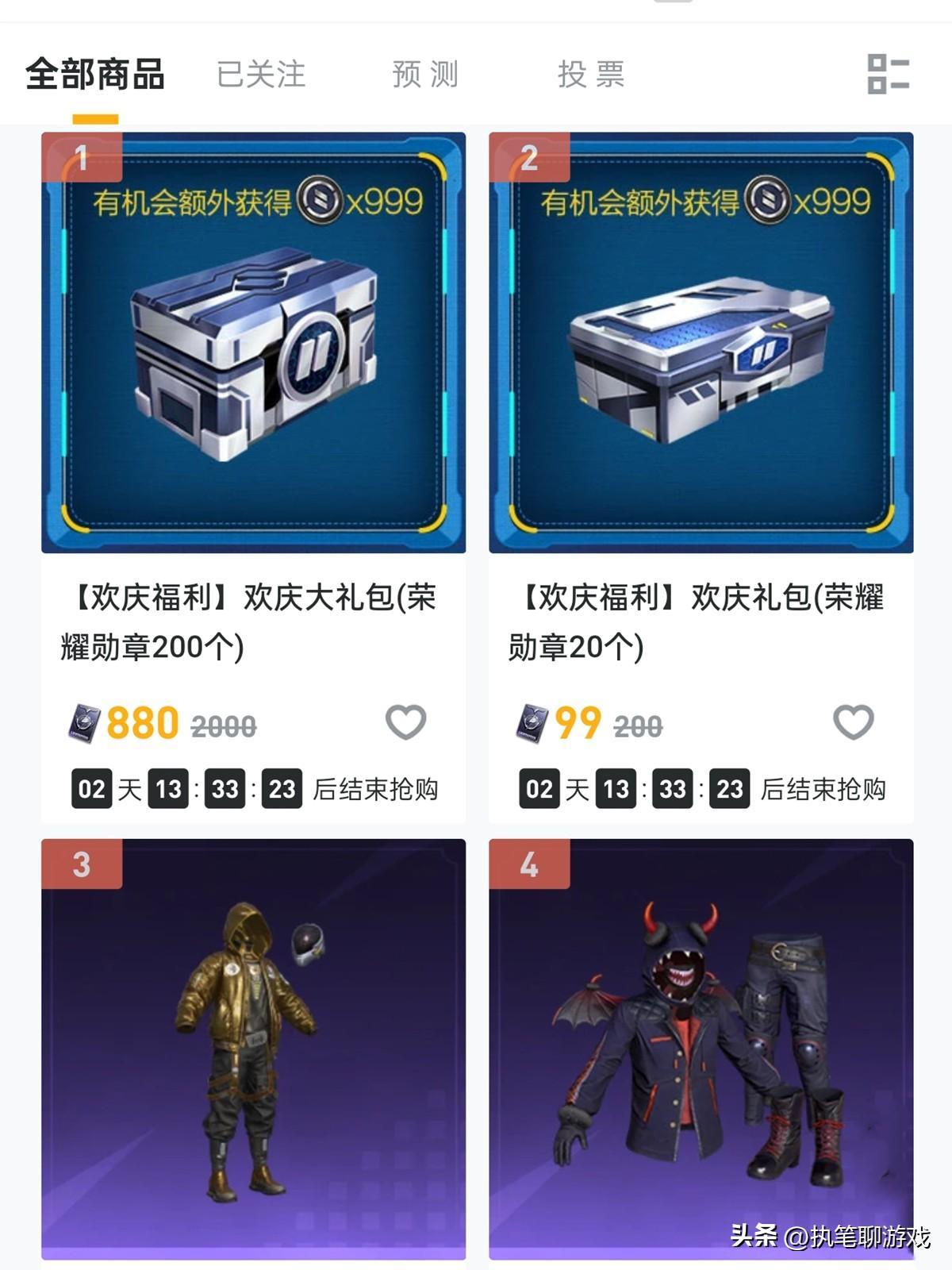The image size is (952, 1270).
Task: Open item 3 gold hoodie outfit
Action: tap(253, 1048)
